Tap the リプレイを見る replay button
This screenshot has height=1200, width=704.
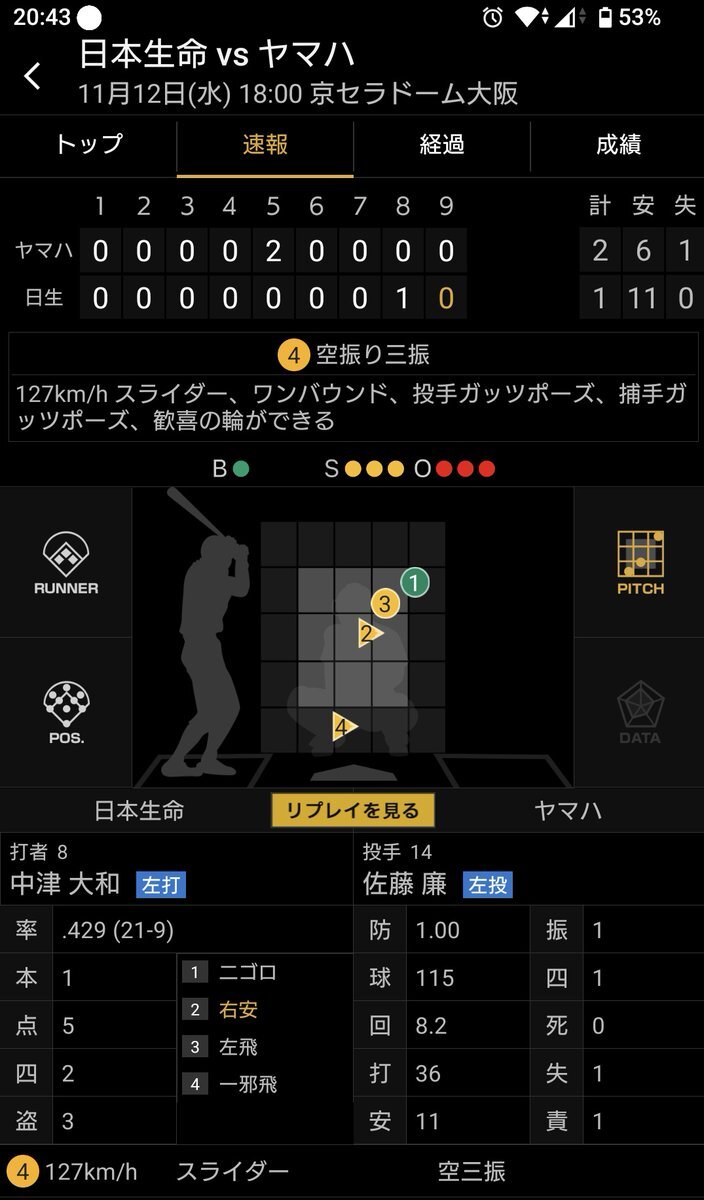pos(353,810)
